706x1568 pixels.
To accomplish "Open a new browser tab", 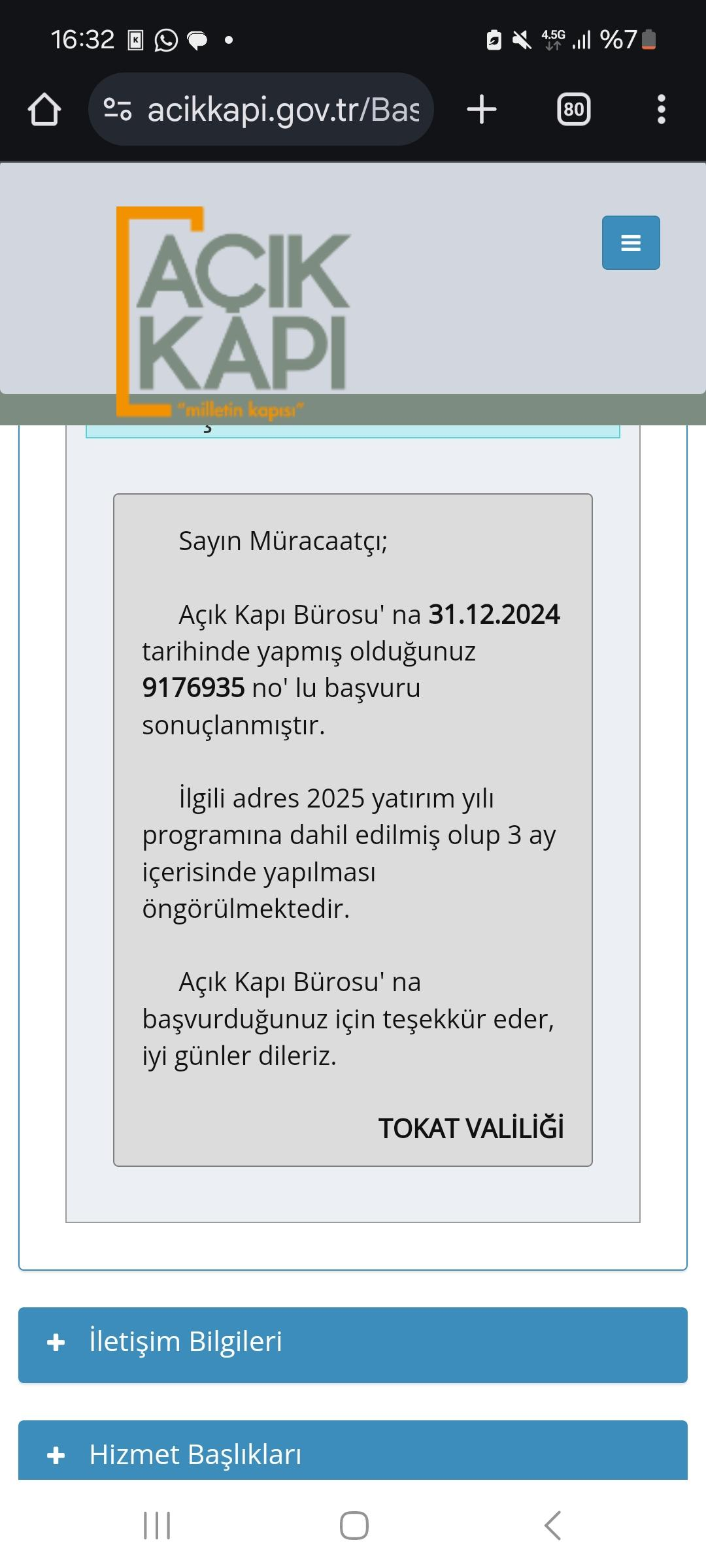I will (x=482, y=109).
